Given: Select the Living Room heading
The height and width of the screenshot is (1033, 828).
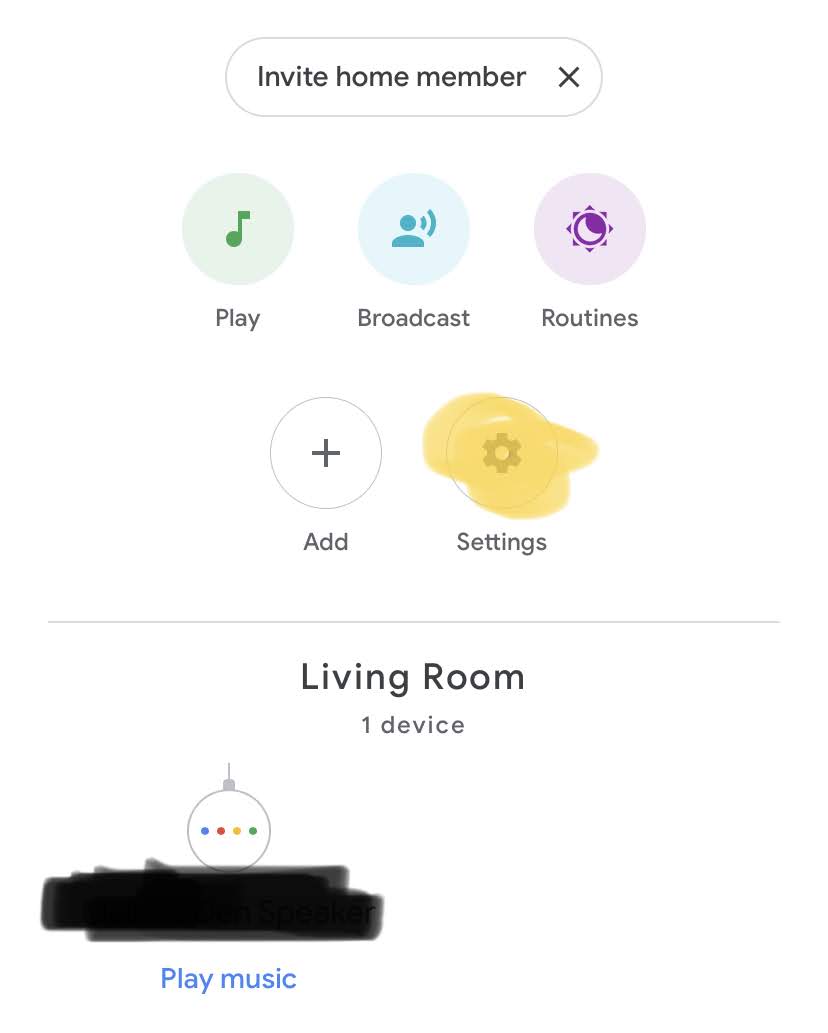Looking at the screenshot, I should click(x=413, y=676).
